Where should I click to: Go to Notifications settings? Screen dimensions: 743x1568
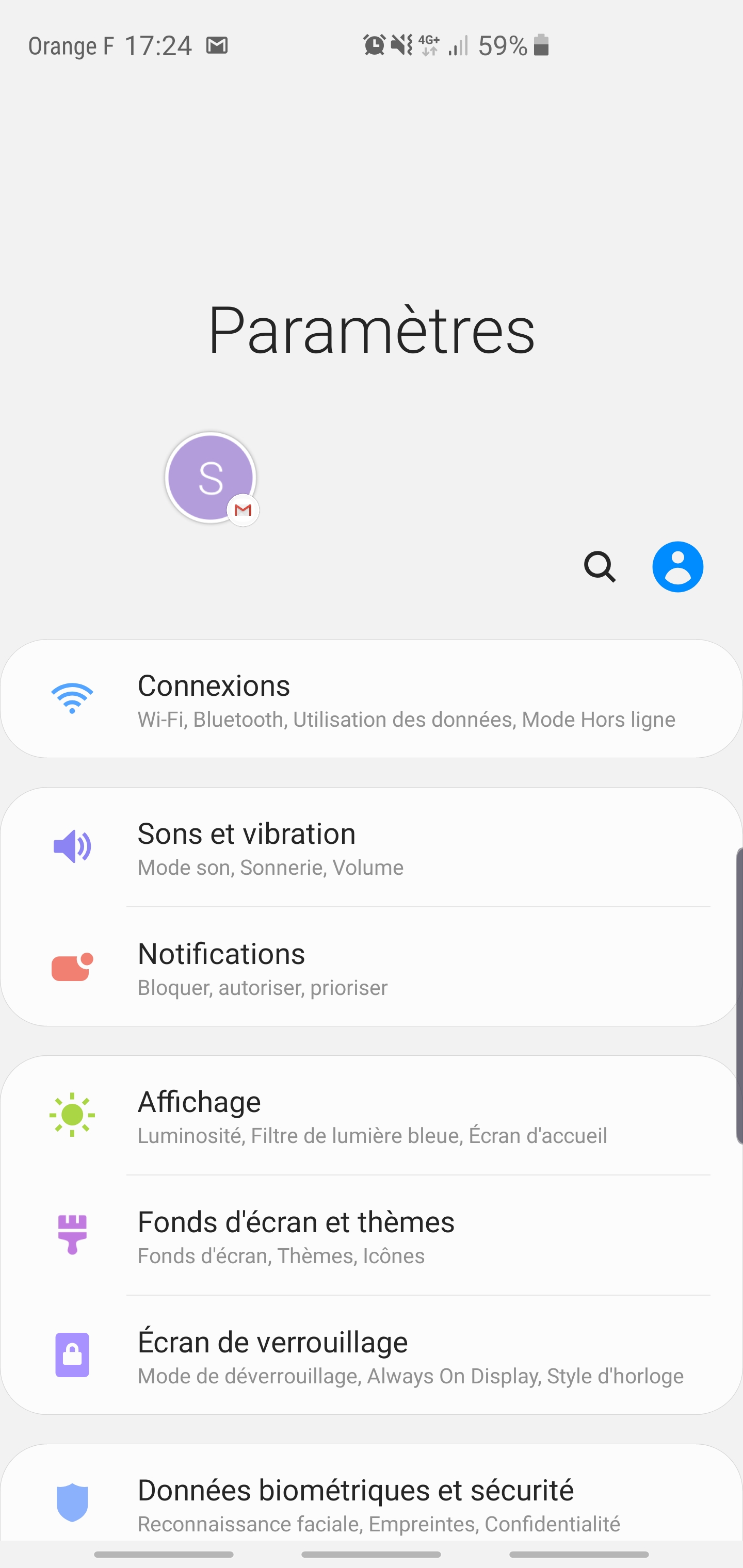pyautogui.click(x=372, y=967)
